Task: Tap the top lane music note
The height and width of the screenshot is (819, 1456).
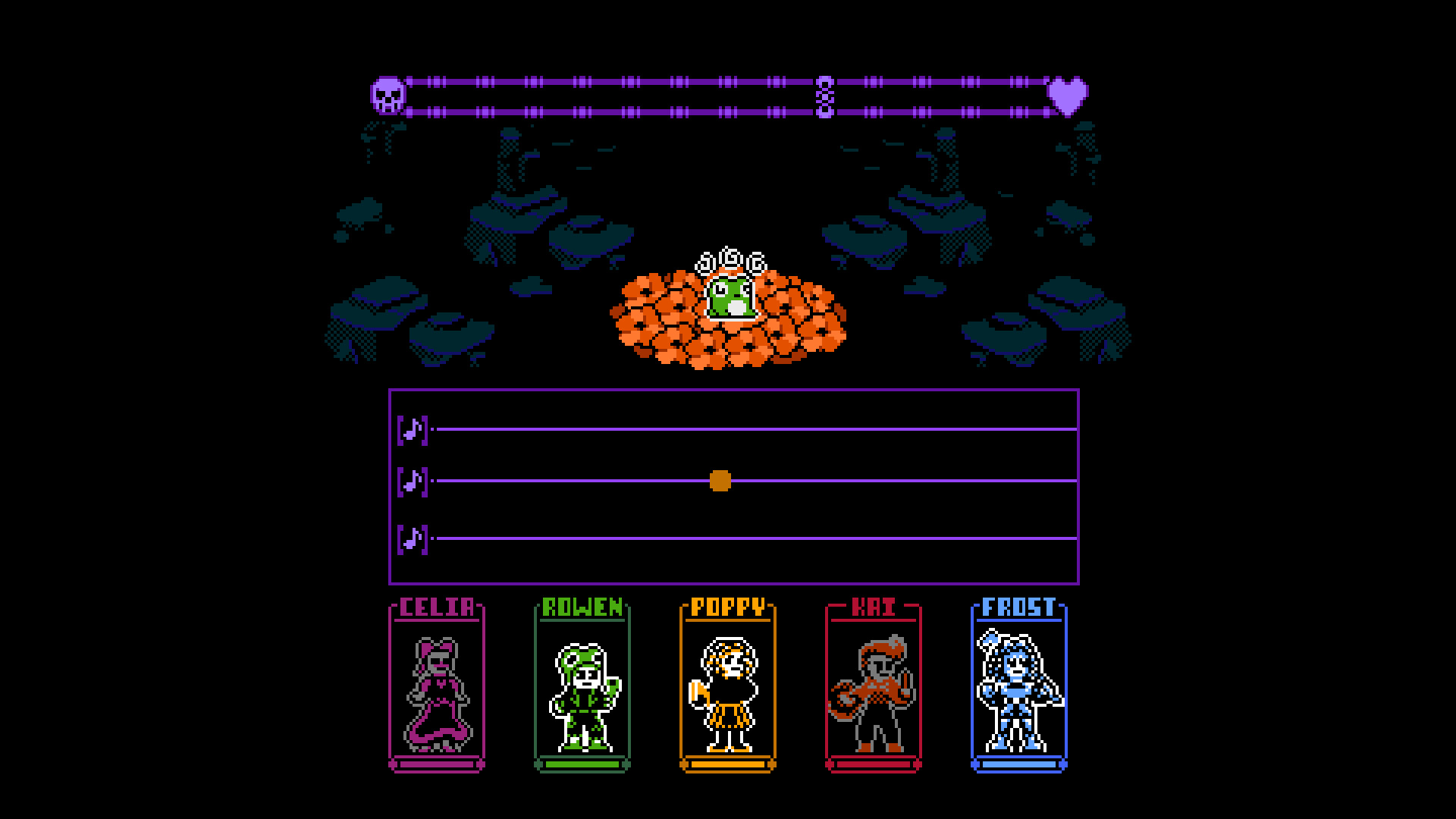Action: point(413,429)
